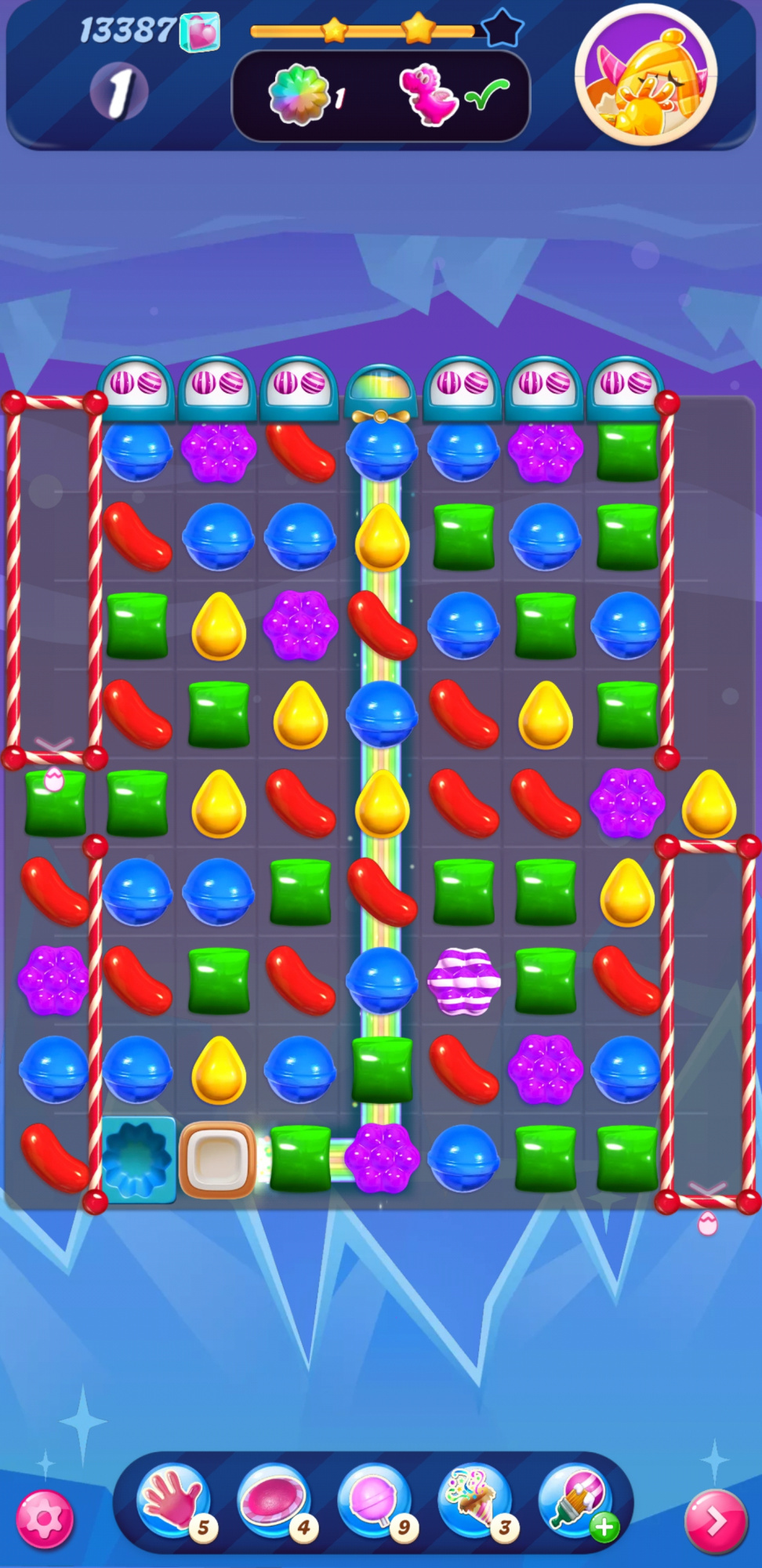Open the settings gear button

pos(45,1519)
